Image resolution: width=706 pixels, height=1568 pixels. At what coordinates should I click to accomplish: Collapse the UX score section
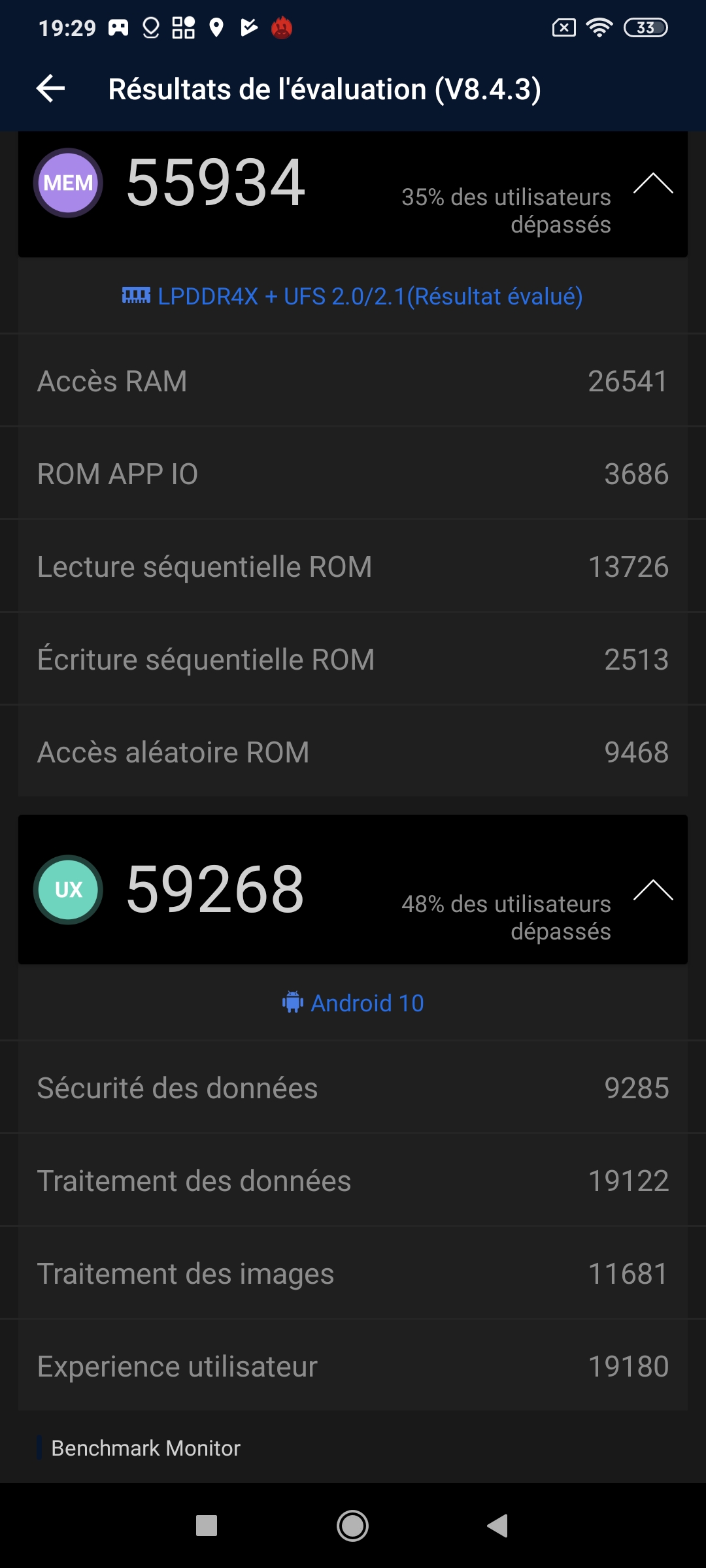[x=652, y=890]
